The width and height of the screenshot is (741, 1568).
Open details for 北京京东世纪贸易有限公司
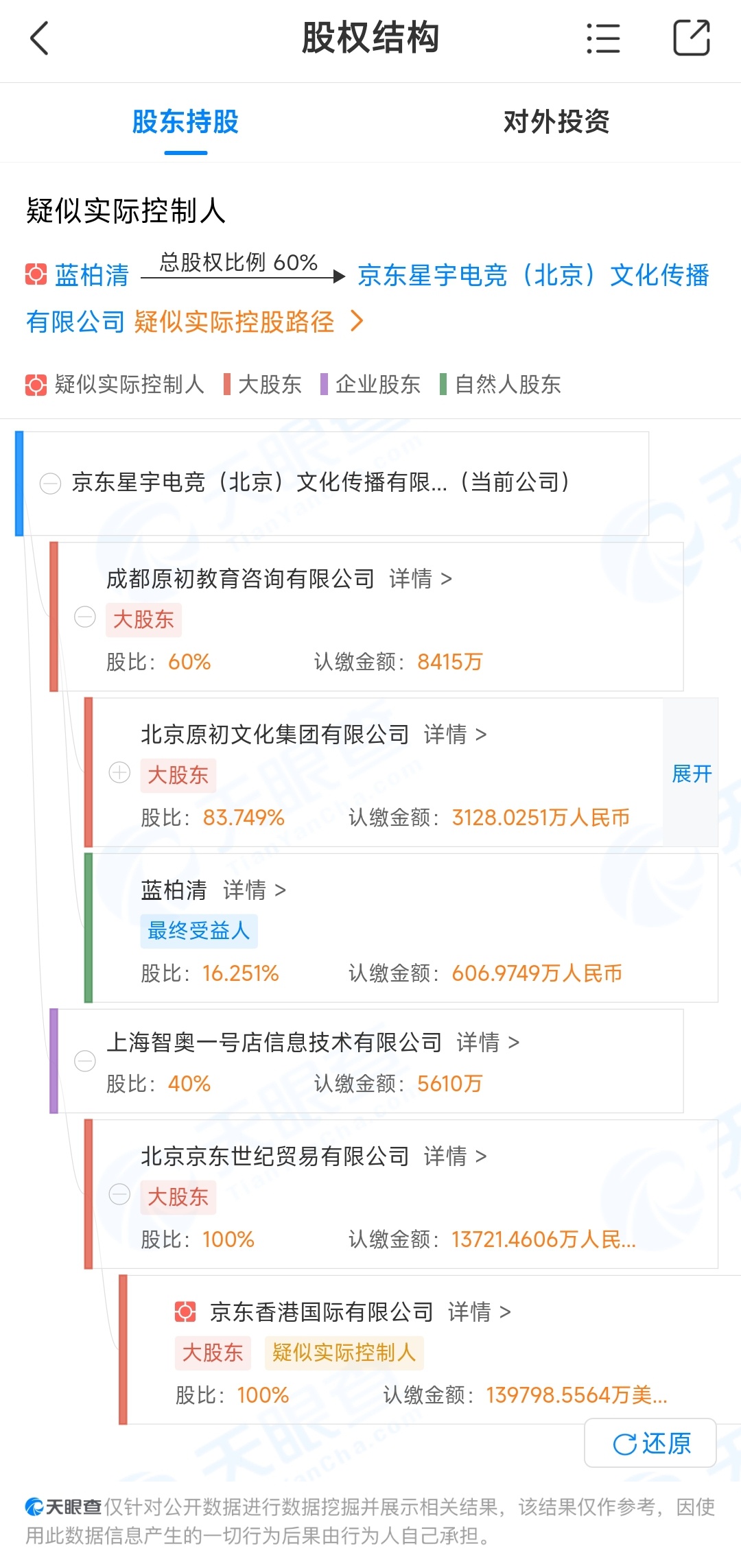456,1156
